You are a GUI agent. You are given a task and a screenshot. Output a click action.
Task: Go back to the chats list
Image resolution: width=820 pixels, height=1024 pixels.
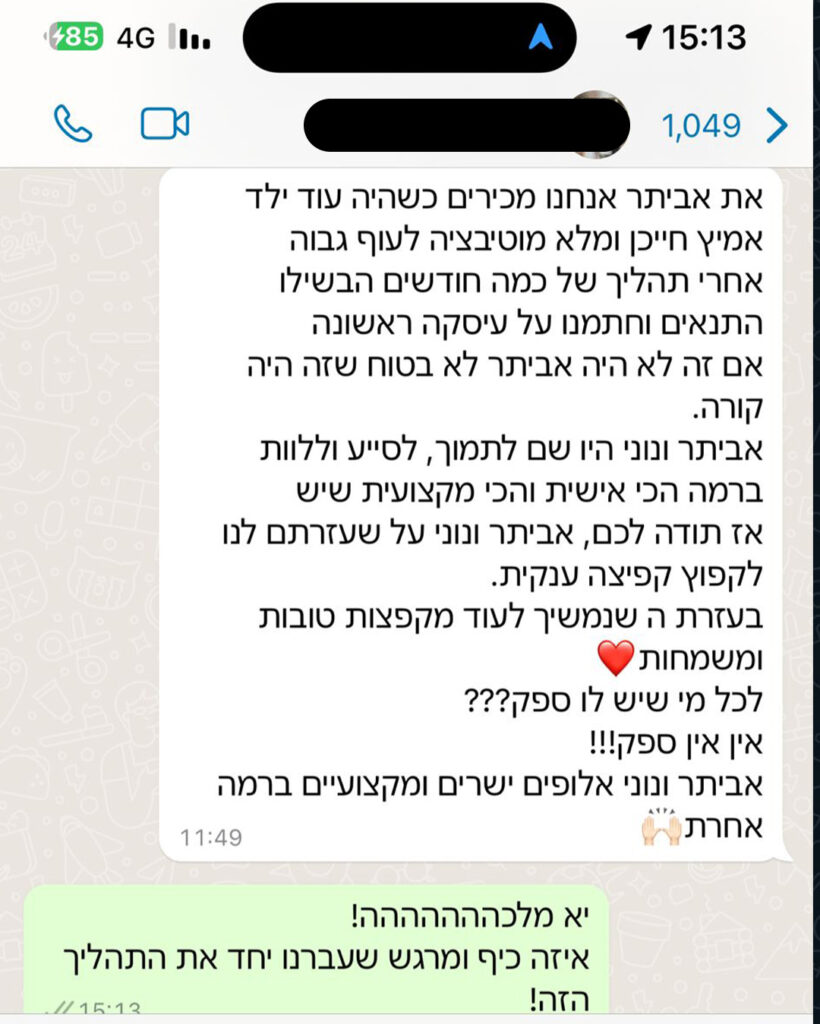coord(775,126)
